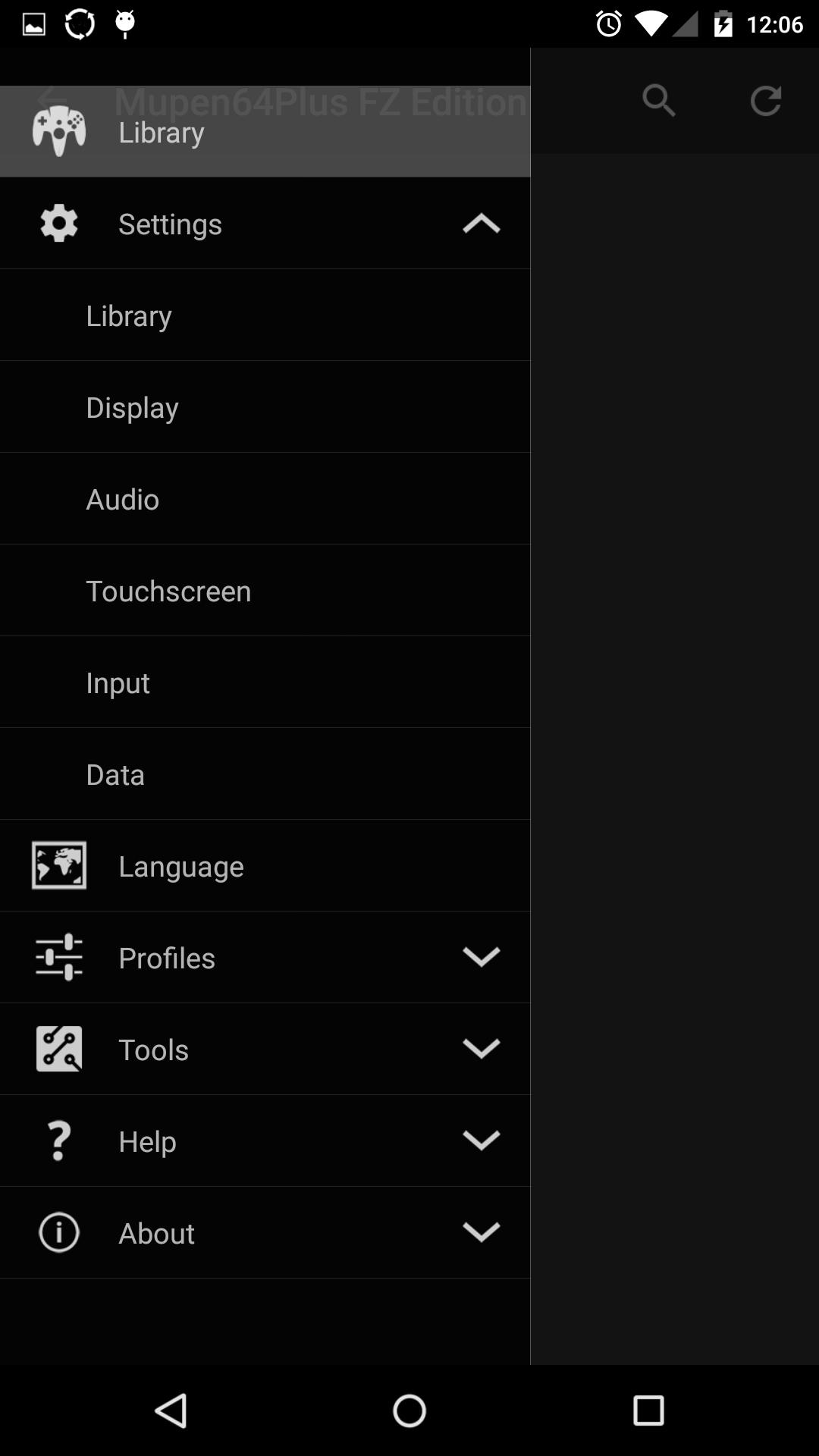819x1456 pixels.
Task: Open the Library item with controller icon
Action: tap(265, 132)
